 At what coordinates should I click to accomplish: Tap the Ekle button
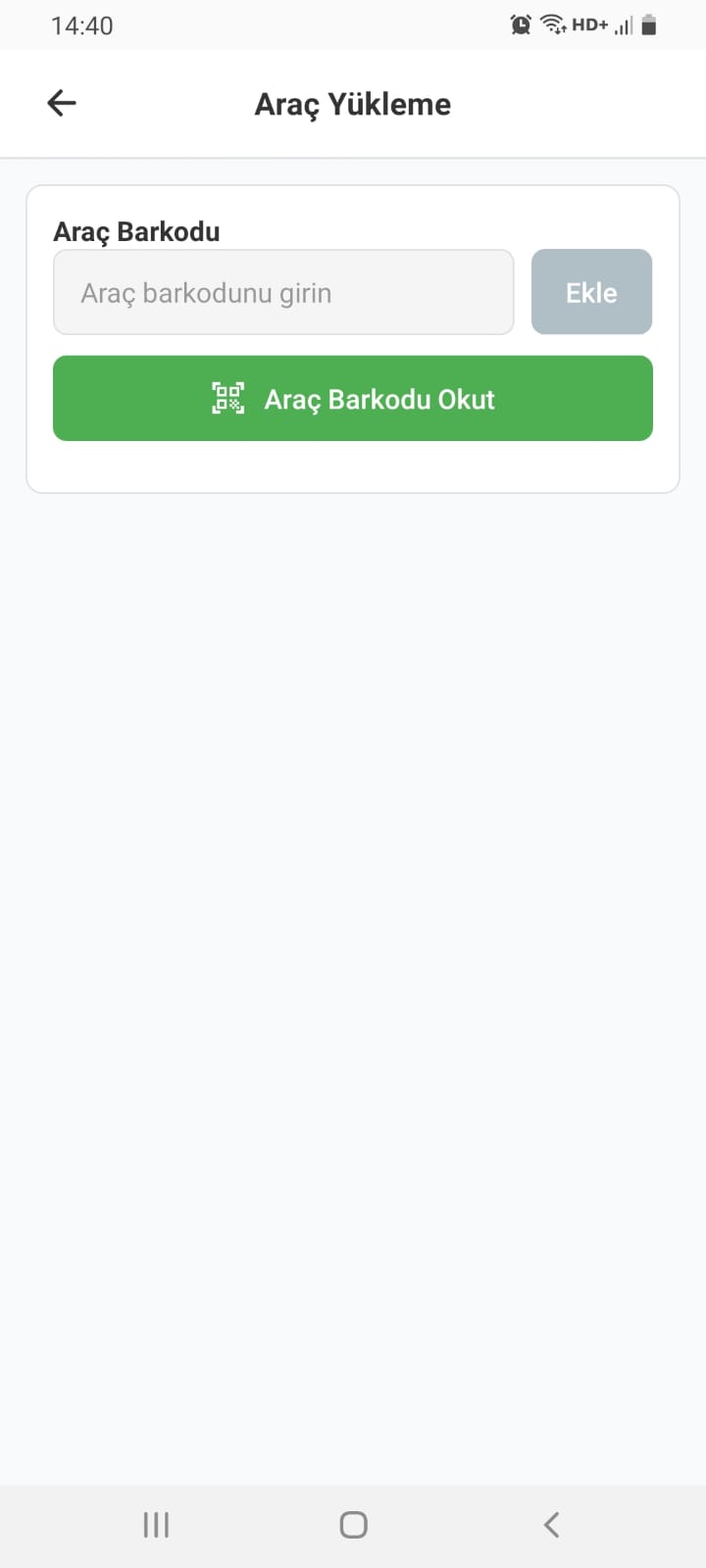pyautogui.click(x=591, y=292)
